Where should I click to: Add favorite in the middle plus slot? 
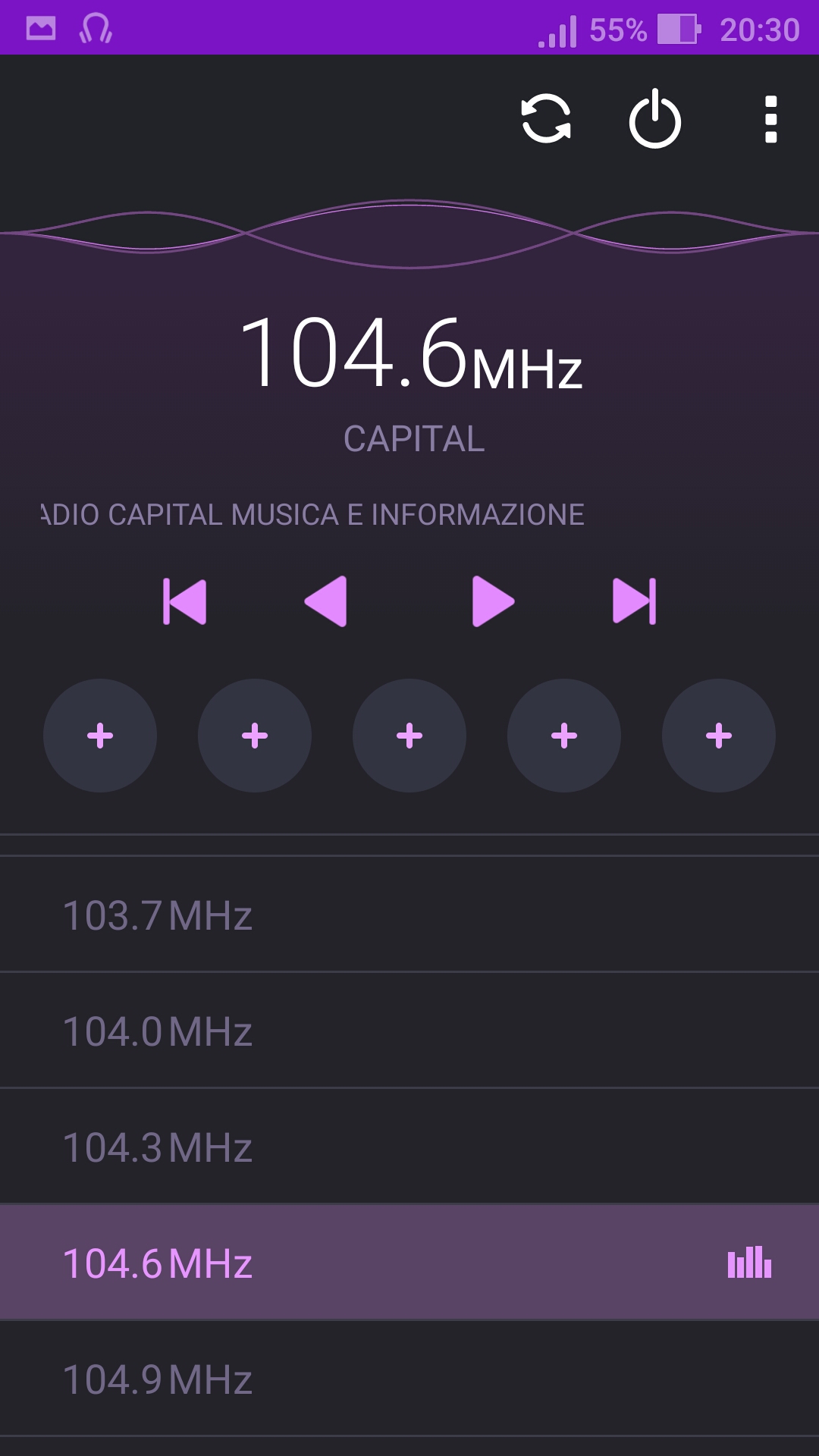[x=409, y=736]
